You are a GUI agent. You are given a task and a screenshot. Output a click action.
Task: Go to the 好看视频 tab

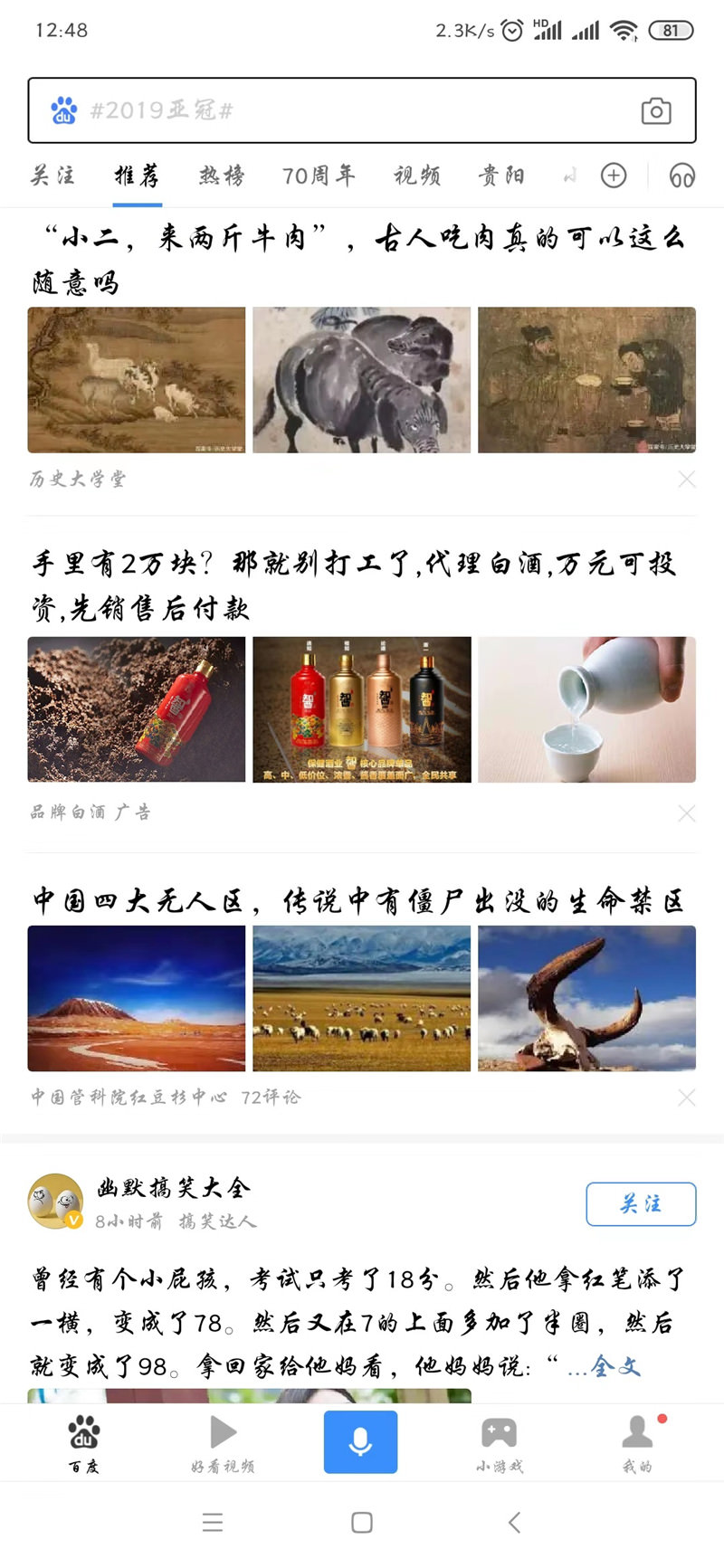(223, 1443)
